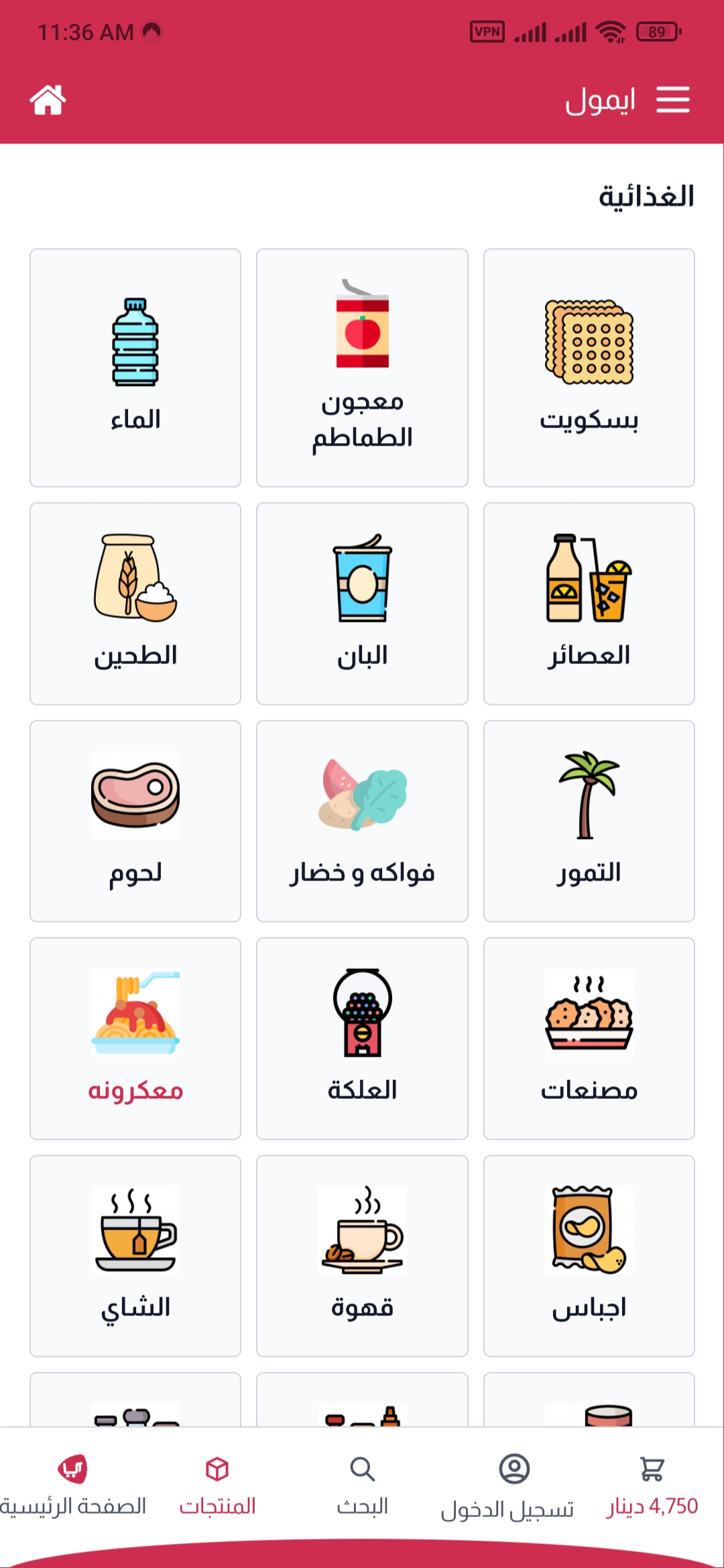Open the قهوة category
This screenshot has width=724, height=1568.
pyautogui.click(x=362, y=1256)
